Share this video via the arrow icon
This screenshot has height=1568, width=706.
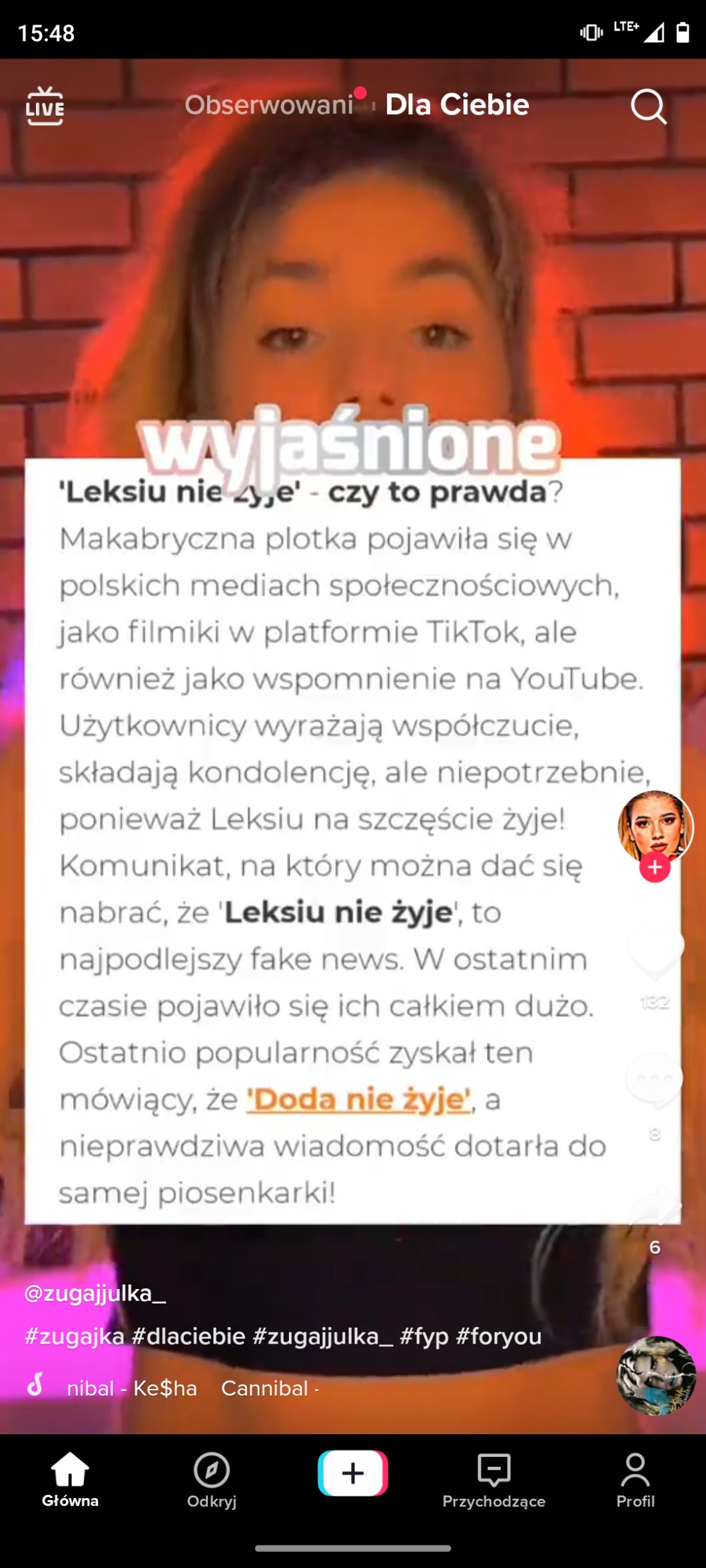(x=655, y=1206)
